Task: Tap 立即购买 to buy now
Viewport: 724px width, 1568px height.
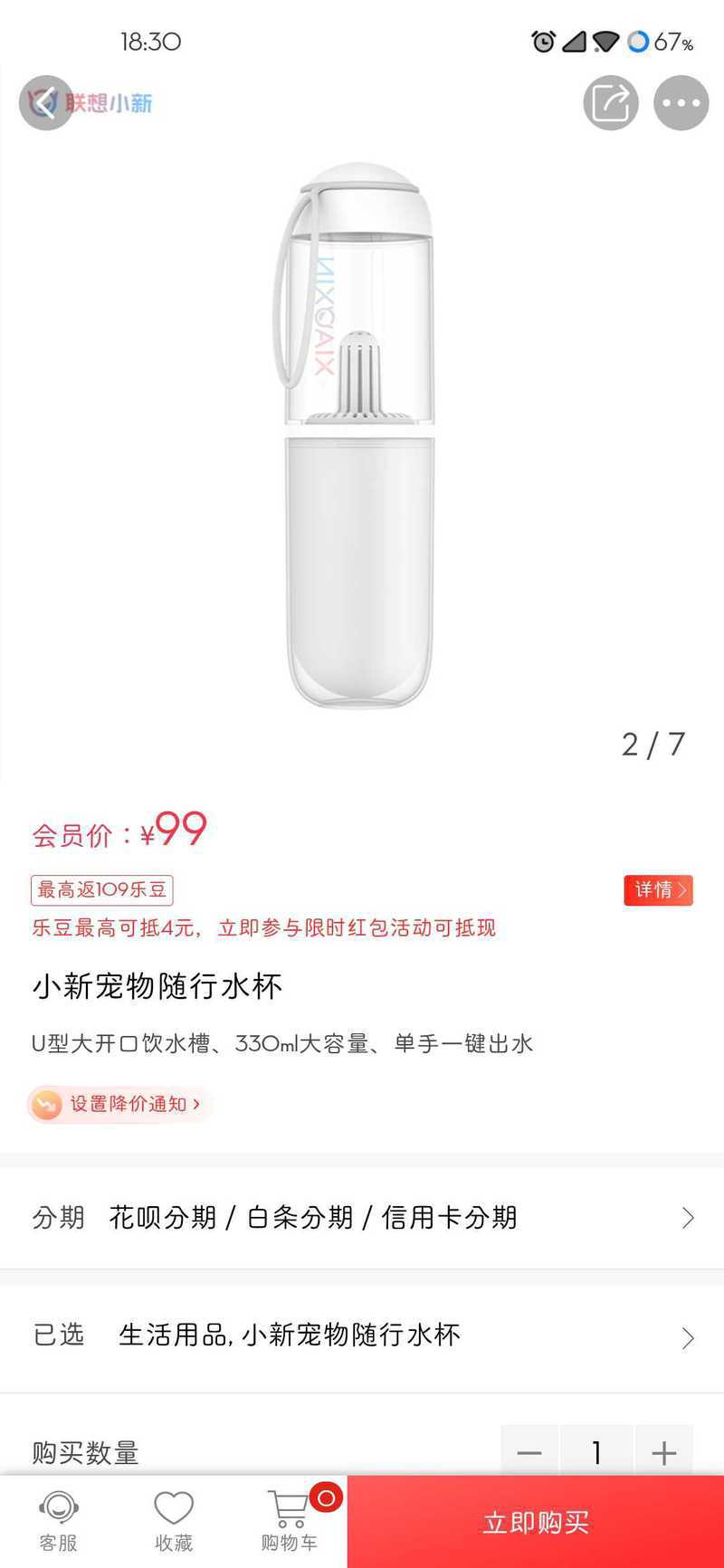Action: [536, 1522]
